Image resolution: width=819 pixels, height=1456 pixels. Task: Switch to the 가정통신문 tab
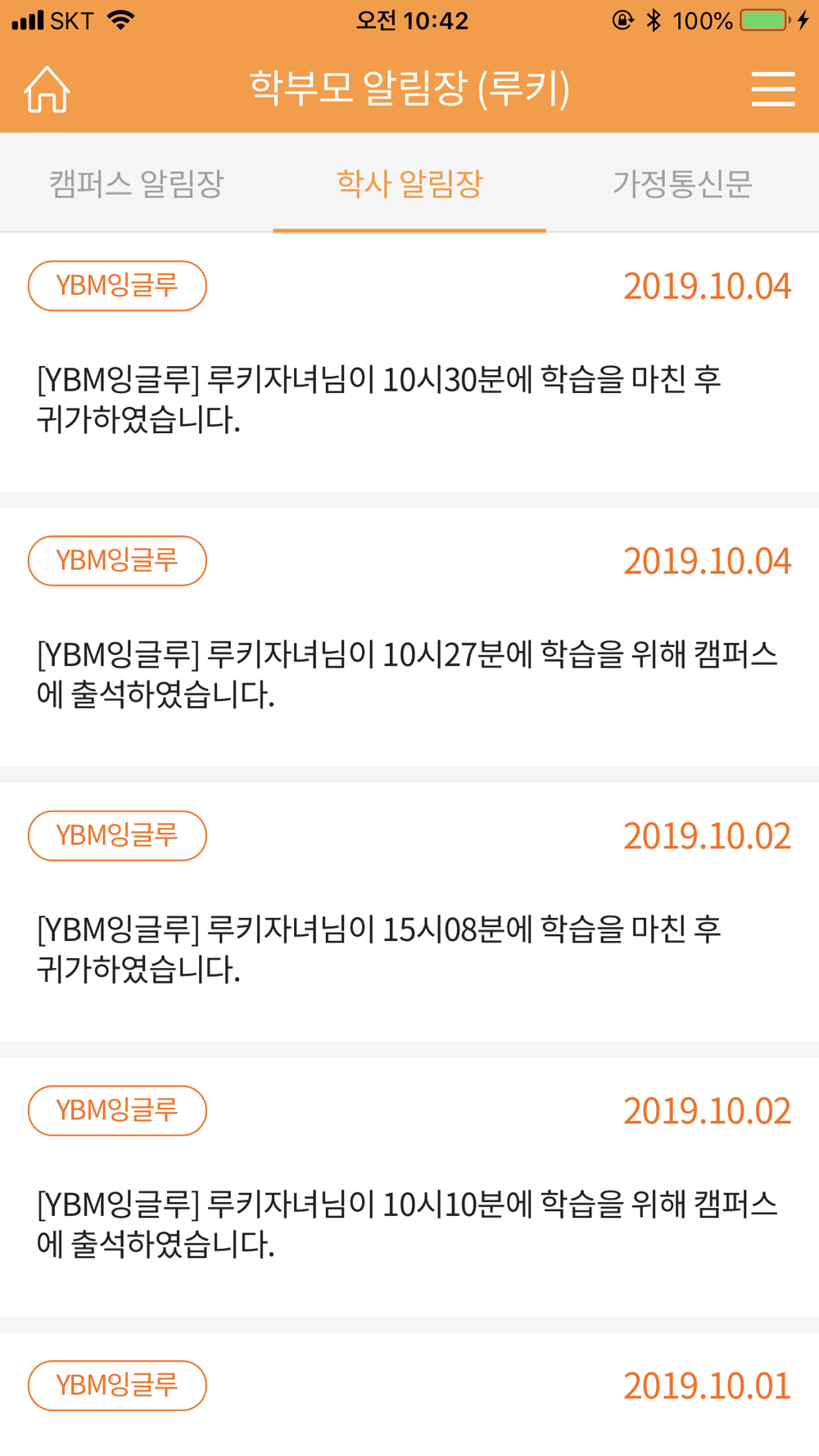click(x=682, y=183)
